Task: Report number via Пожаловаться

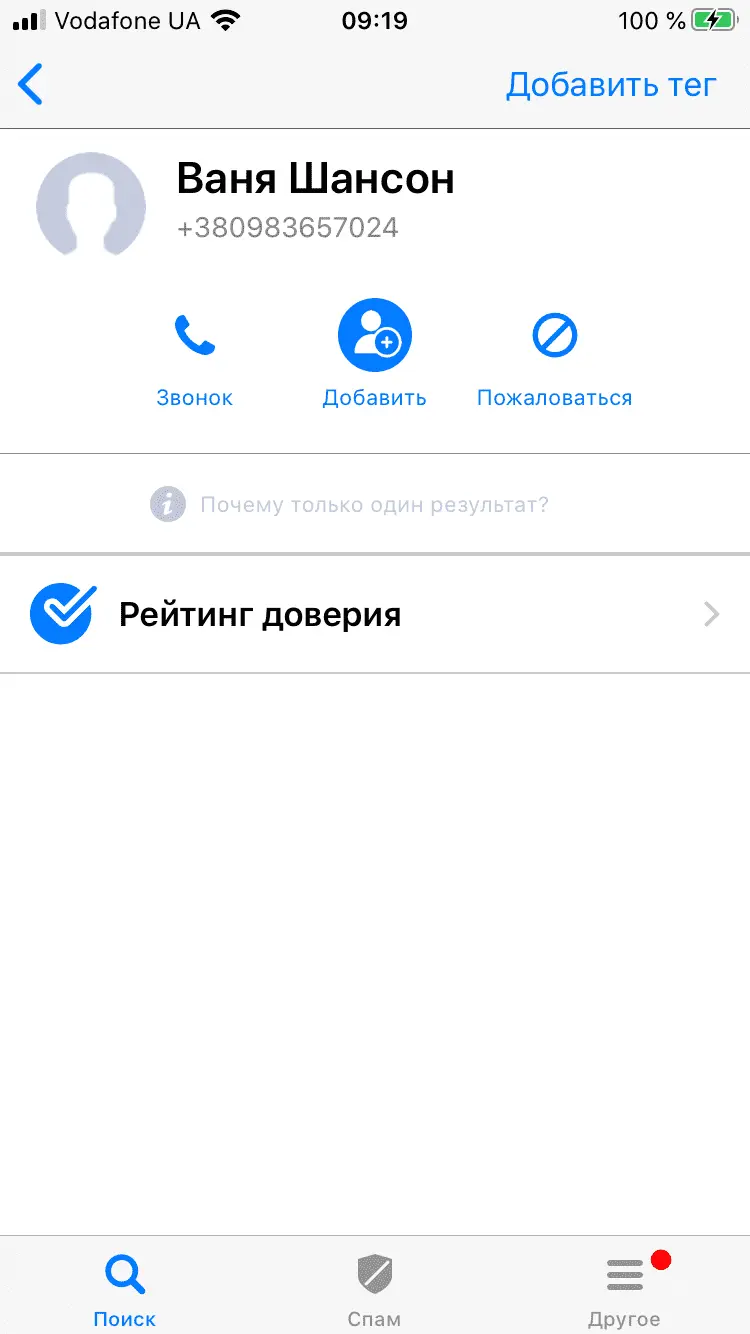Action: tap(555, 355)
